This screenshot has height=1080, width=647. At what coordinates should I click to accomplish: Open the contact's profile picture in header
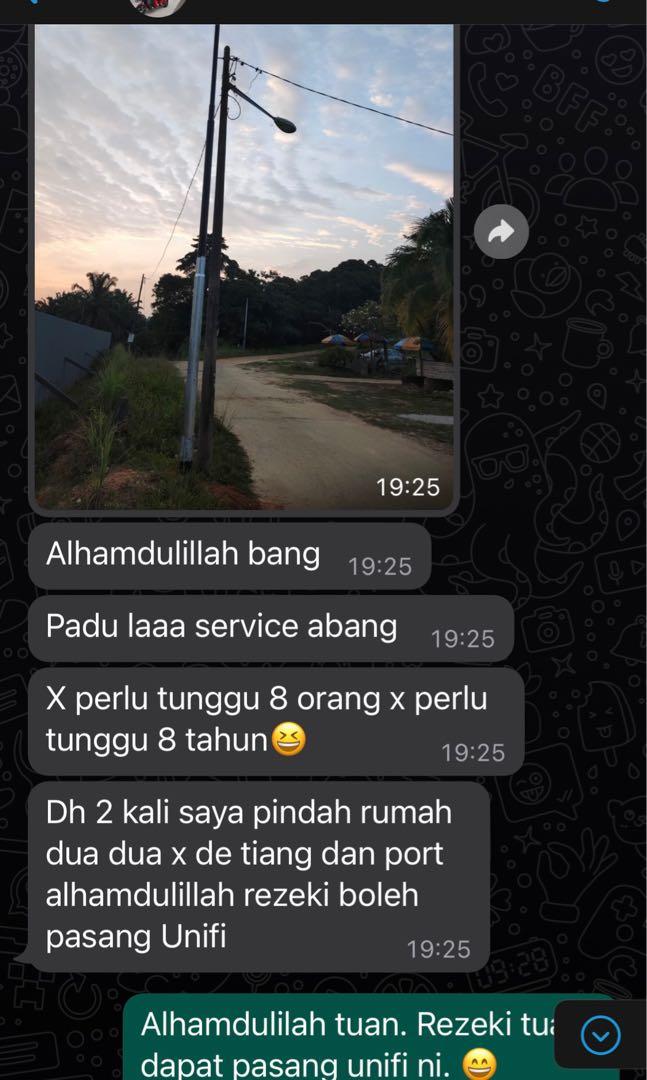click(x=158, y=6)
